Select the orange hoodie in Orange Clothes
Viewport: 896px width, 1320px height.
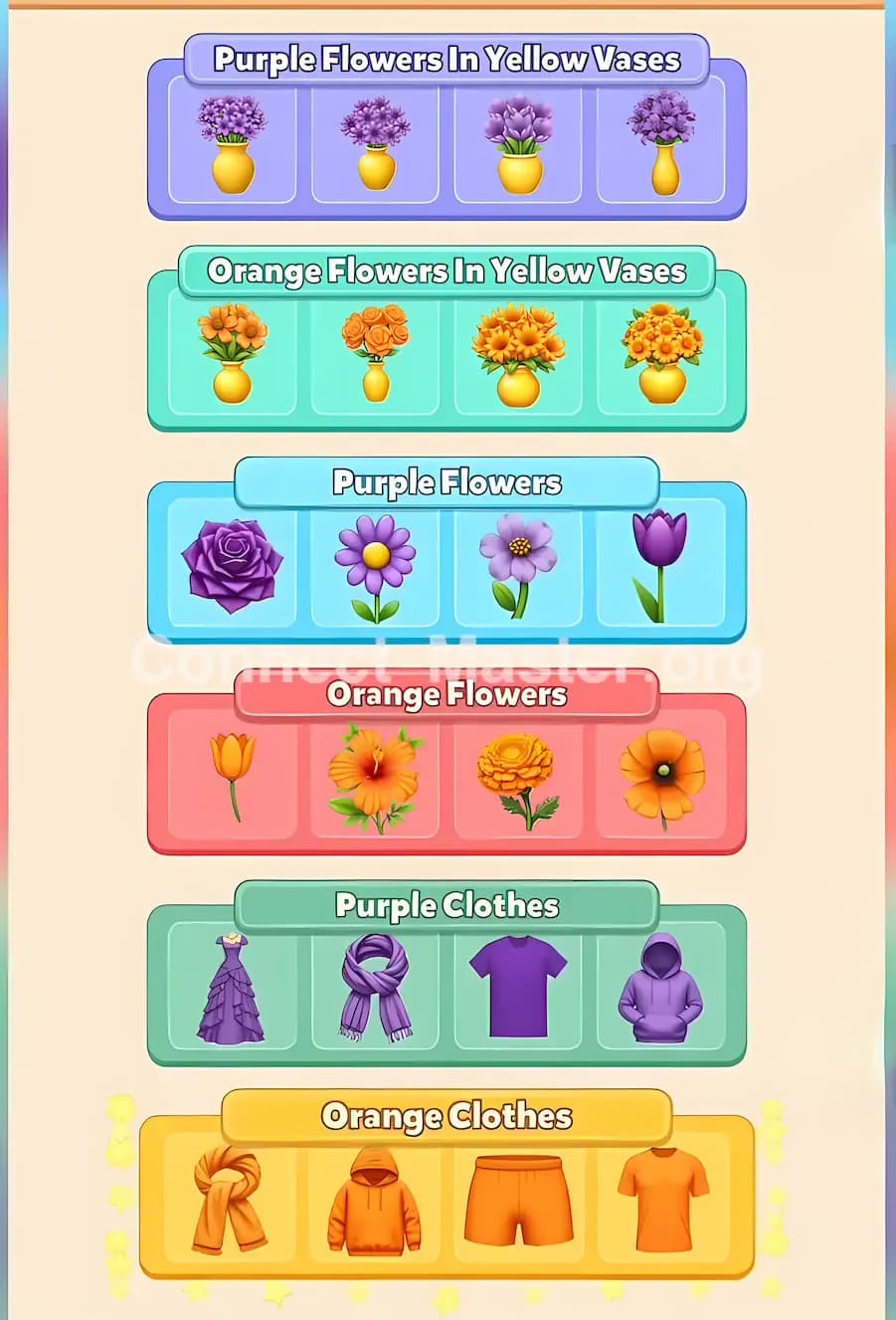375,1199
